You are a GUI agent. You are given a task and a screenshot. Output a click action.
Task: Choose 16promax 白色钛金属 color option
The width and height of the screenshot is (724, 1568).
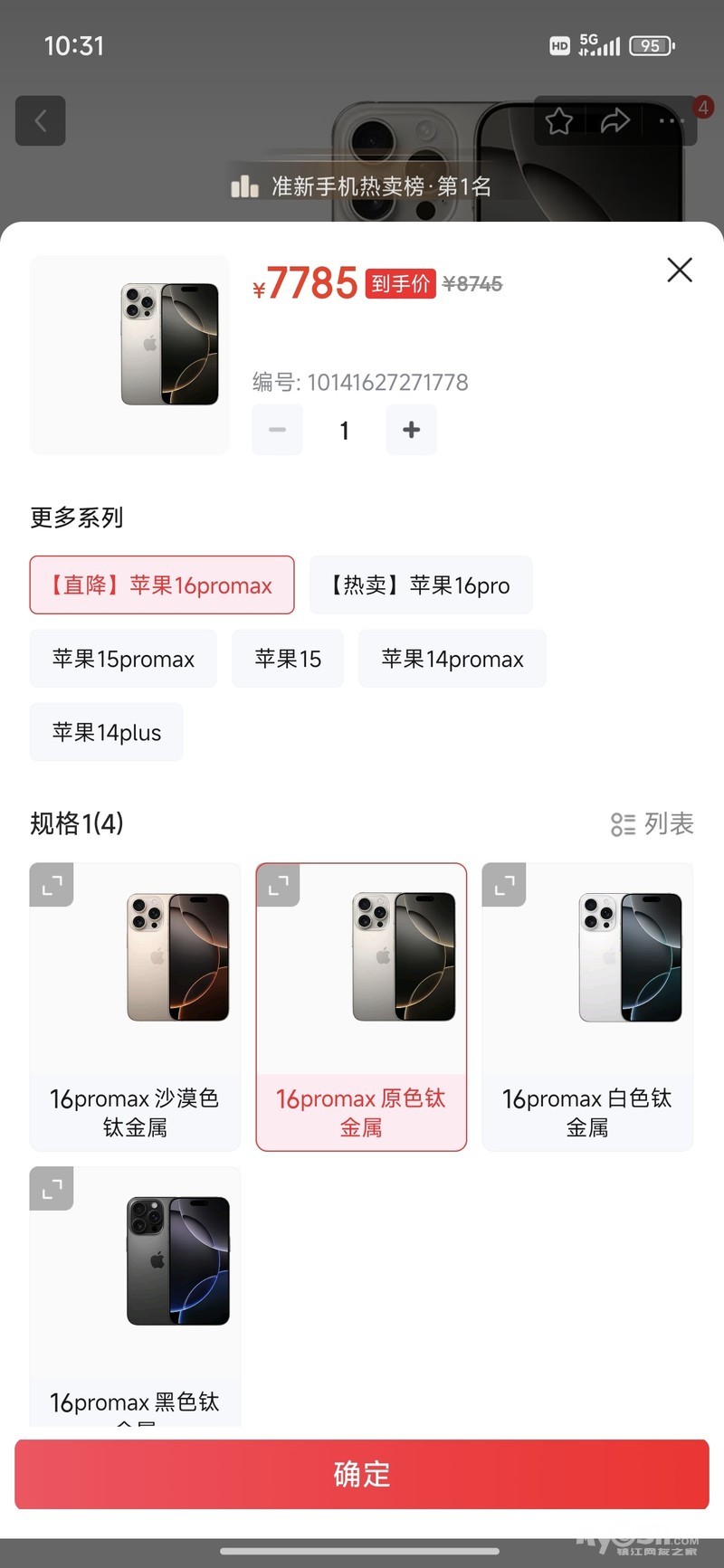click(x=587, y=1007)
